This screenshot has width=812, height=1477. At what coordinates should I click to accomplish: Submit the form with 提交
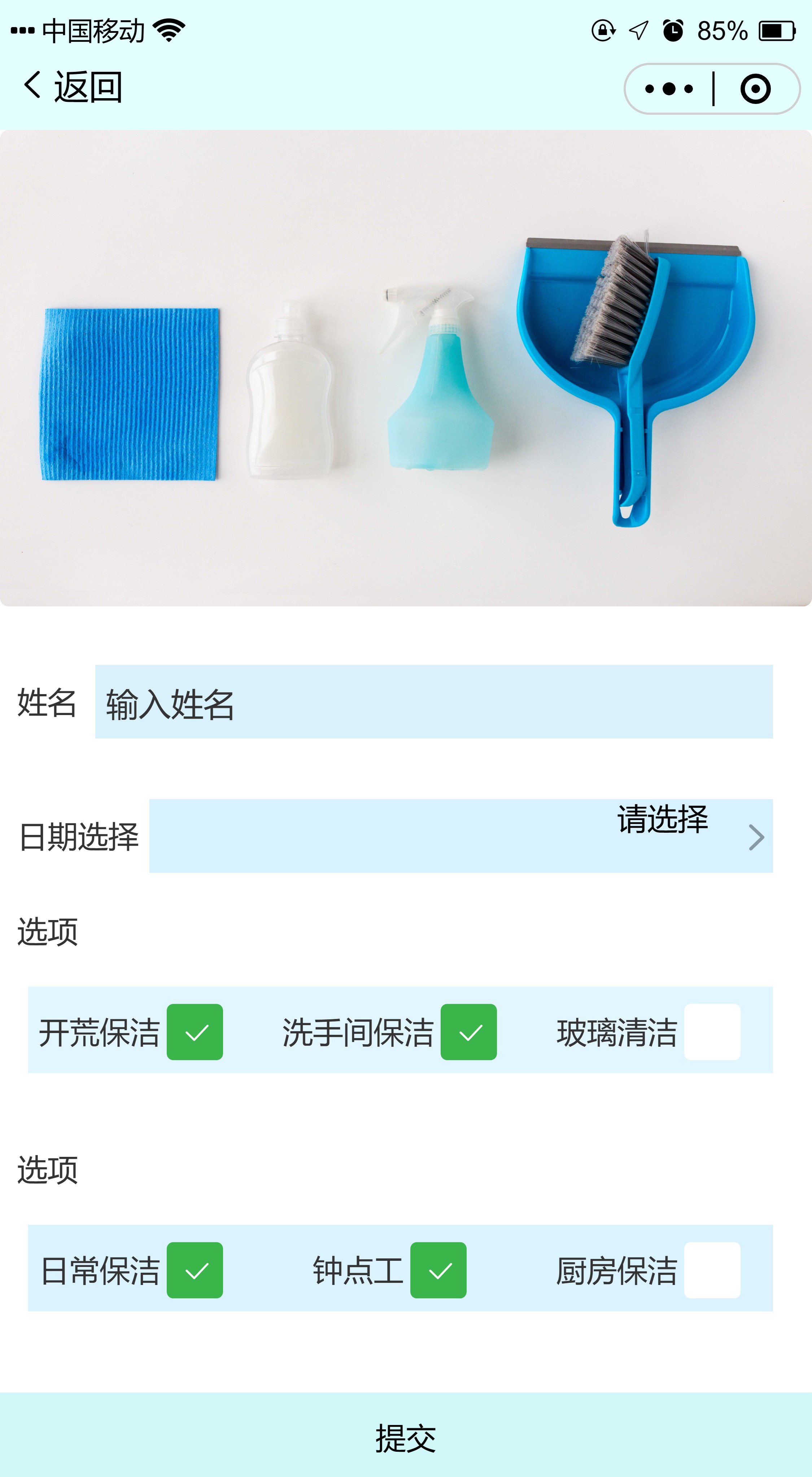click(406, 1437)
